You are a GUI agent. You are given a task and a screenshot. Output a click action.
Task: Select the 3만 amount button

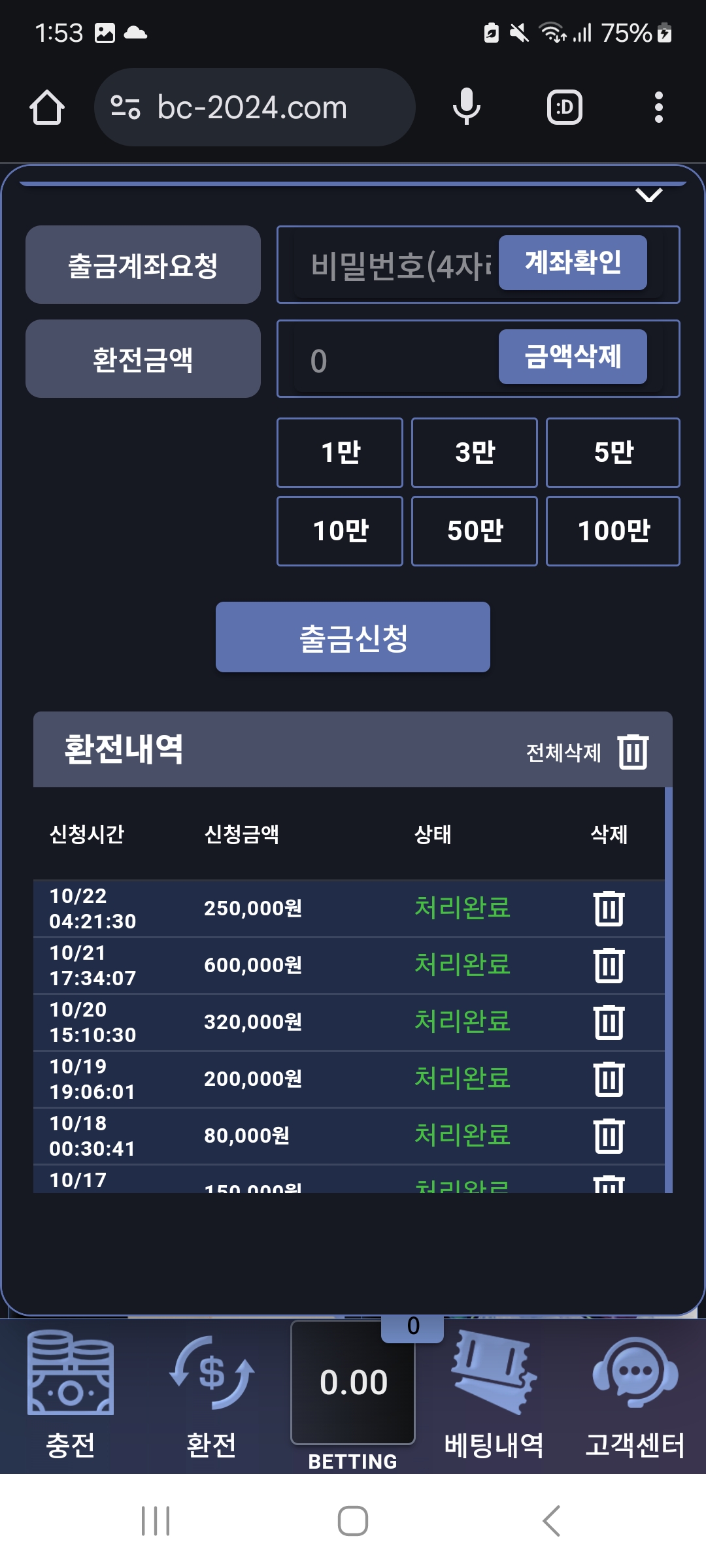tap(475, 453)
